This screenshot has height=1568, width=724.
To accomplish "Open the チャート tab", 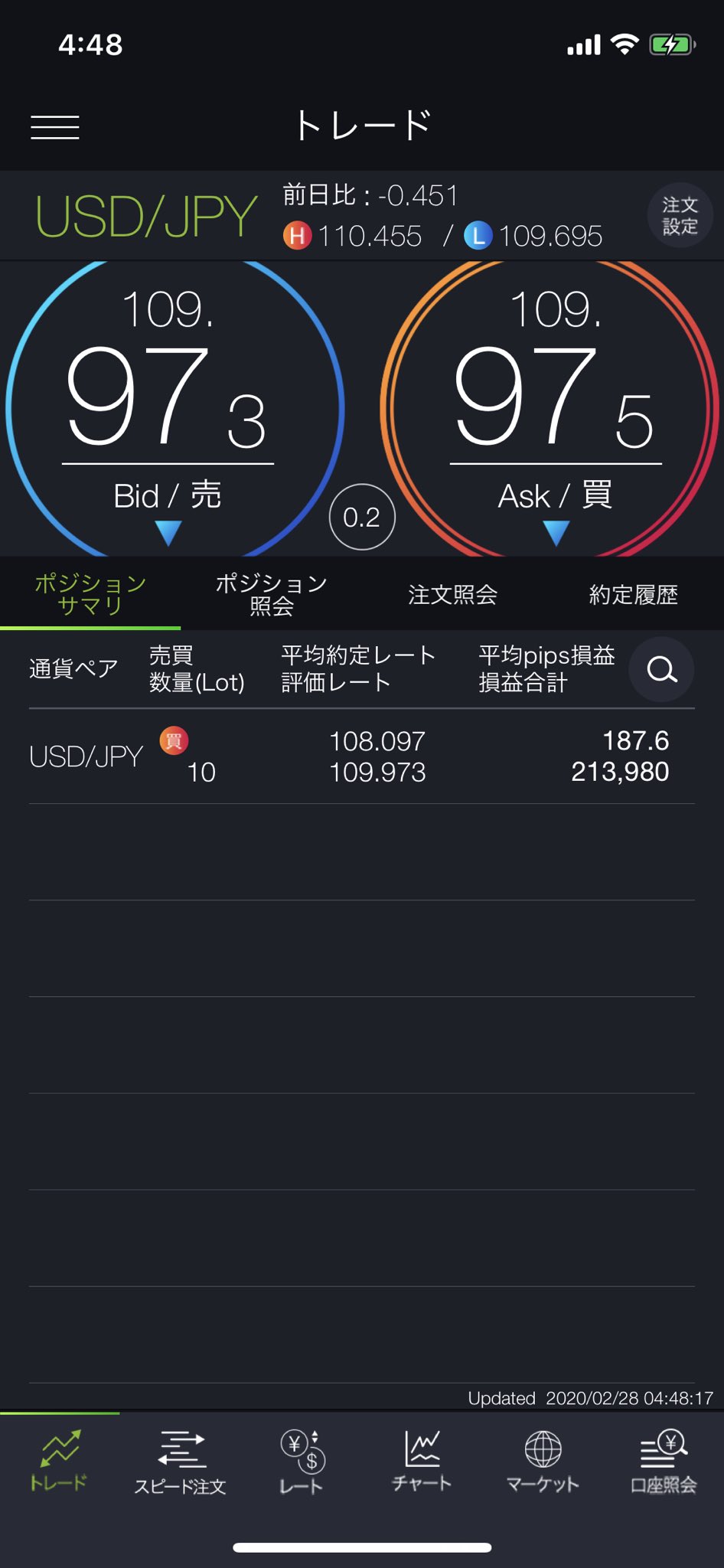I will (422, 1462).
